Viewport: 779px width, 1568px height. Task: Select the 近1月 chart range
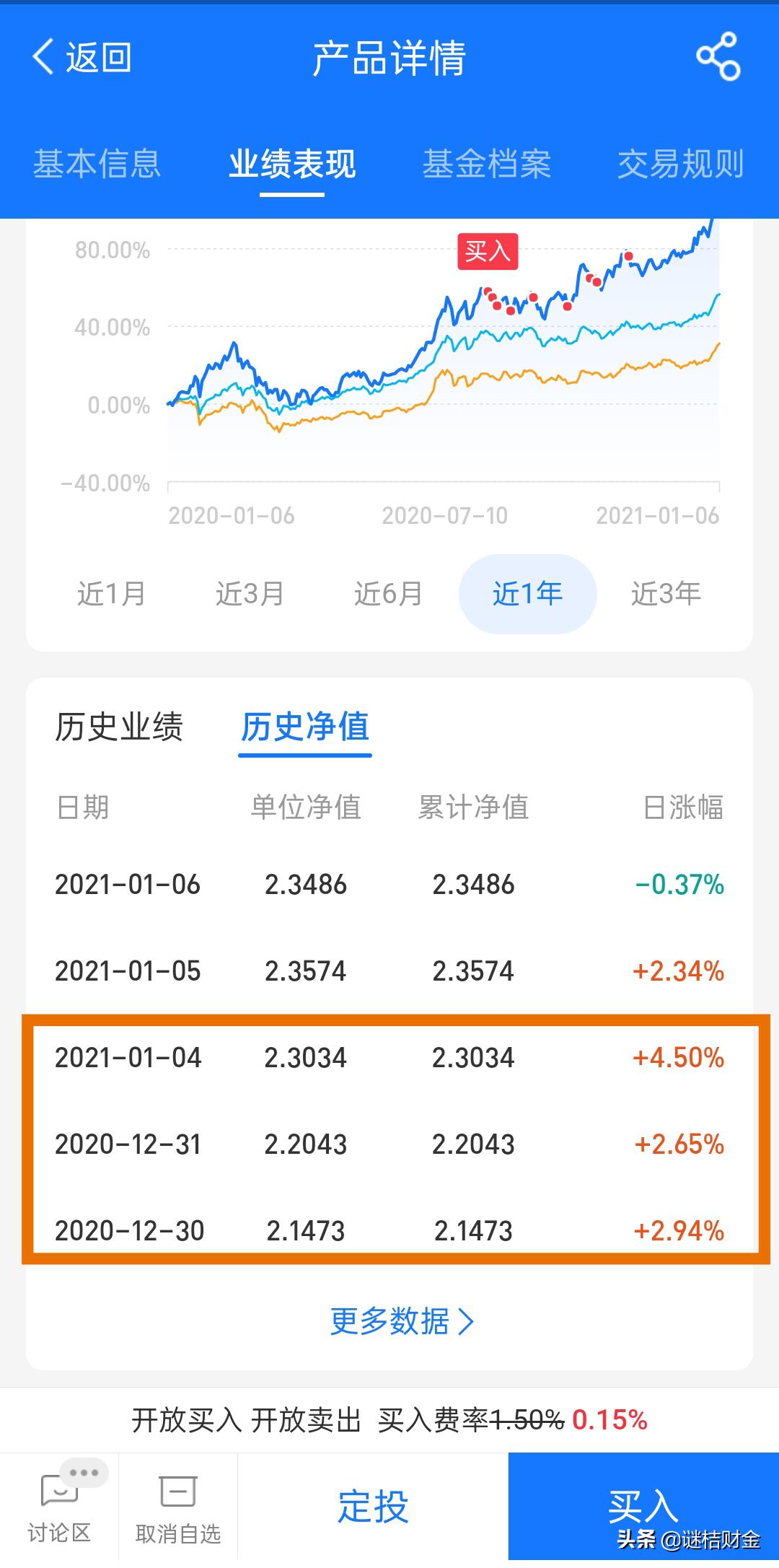112,594
